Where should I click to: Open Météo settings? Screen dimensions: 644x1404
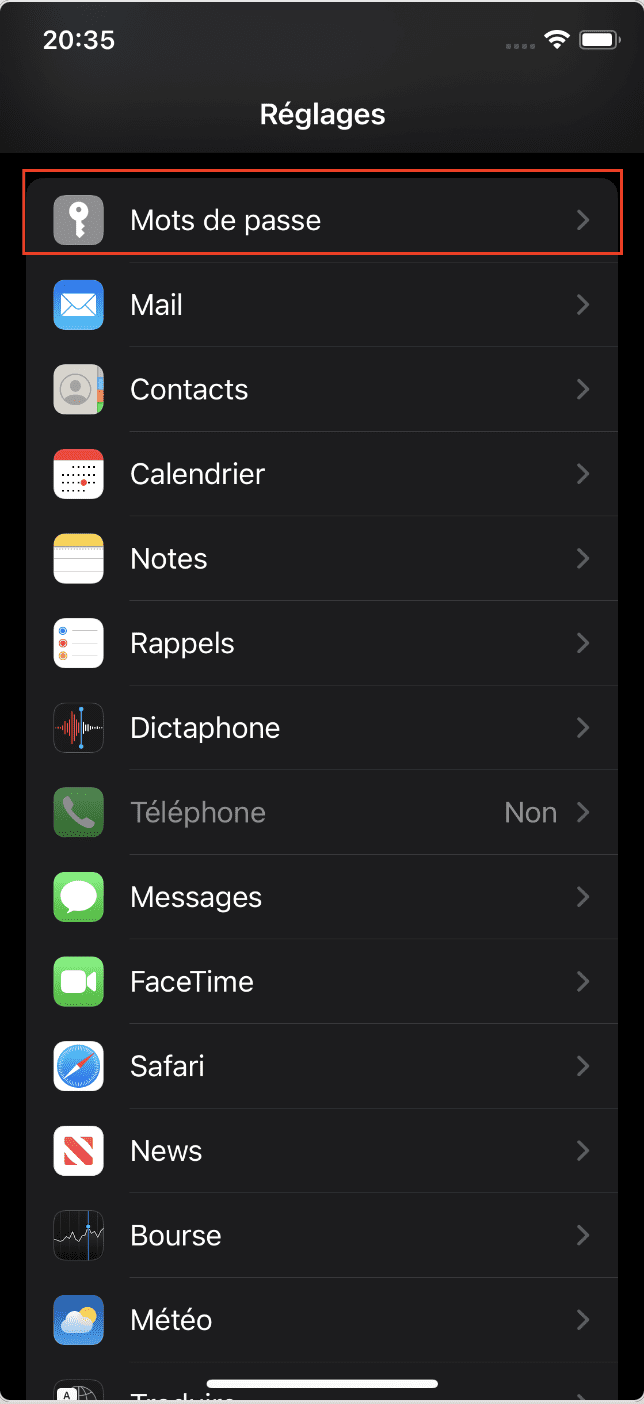click(x=322, y=1320)
